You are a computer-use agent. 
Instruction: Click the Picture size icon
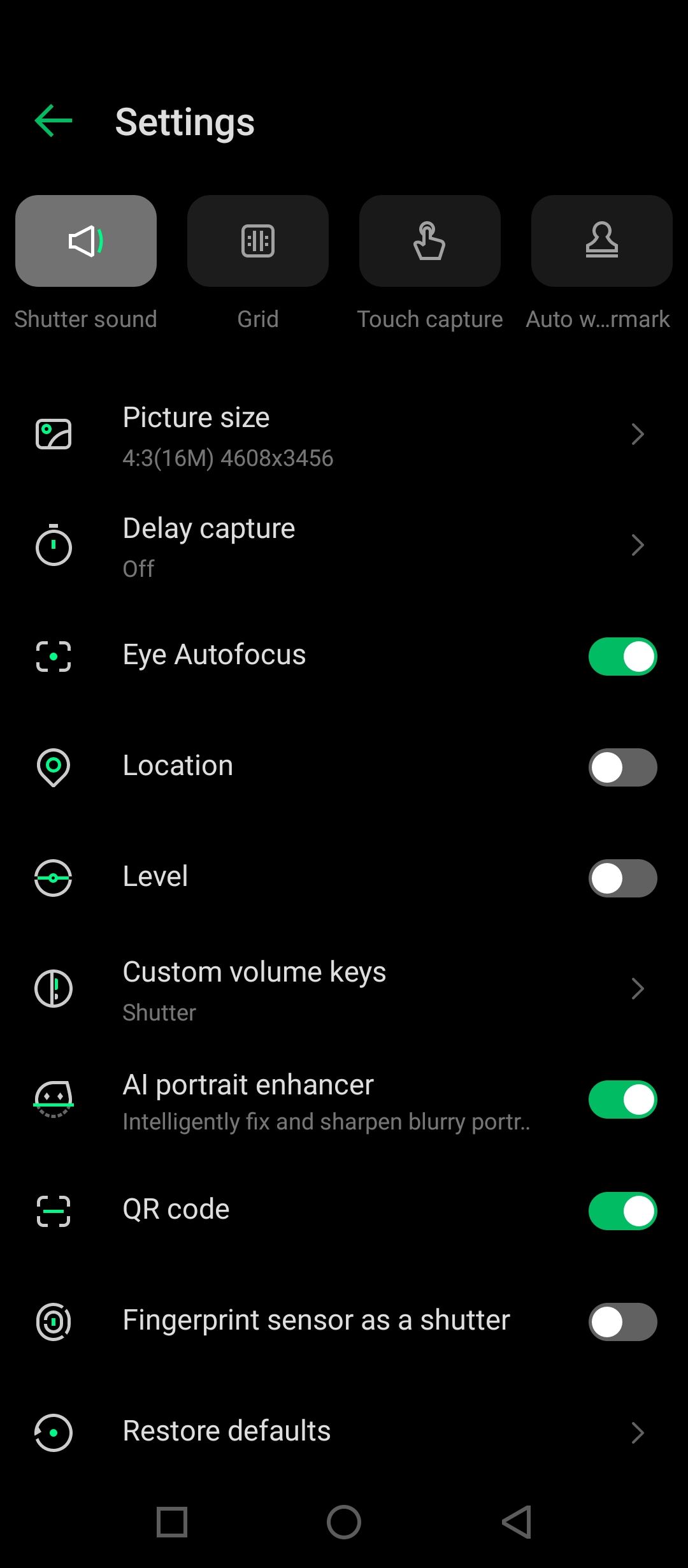pos(54,434)
